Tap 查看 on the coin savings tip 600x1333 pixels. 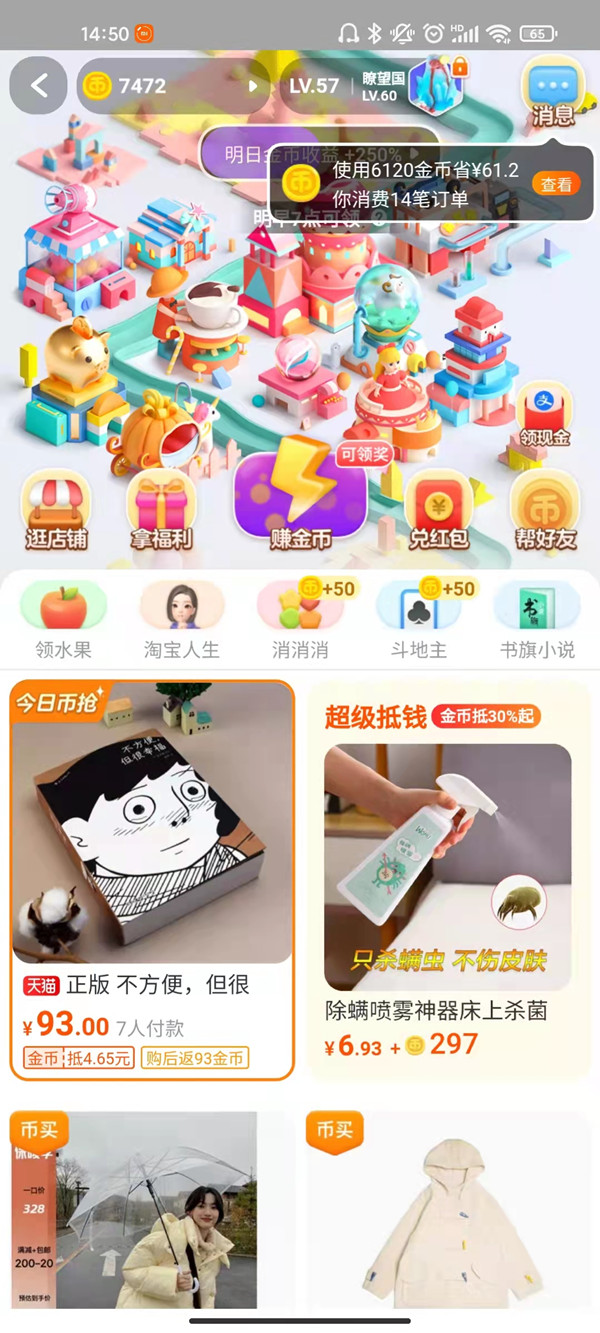click(557, 184)
